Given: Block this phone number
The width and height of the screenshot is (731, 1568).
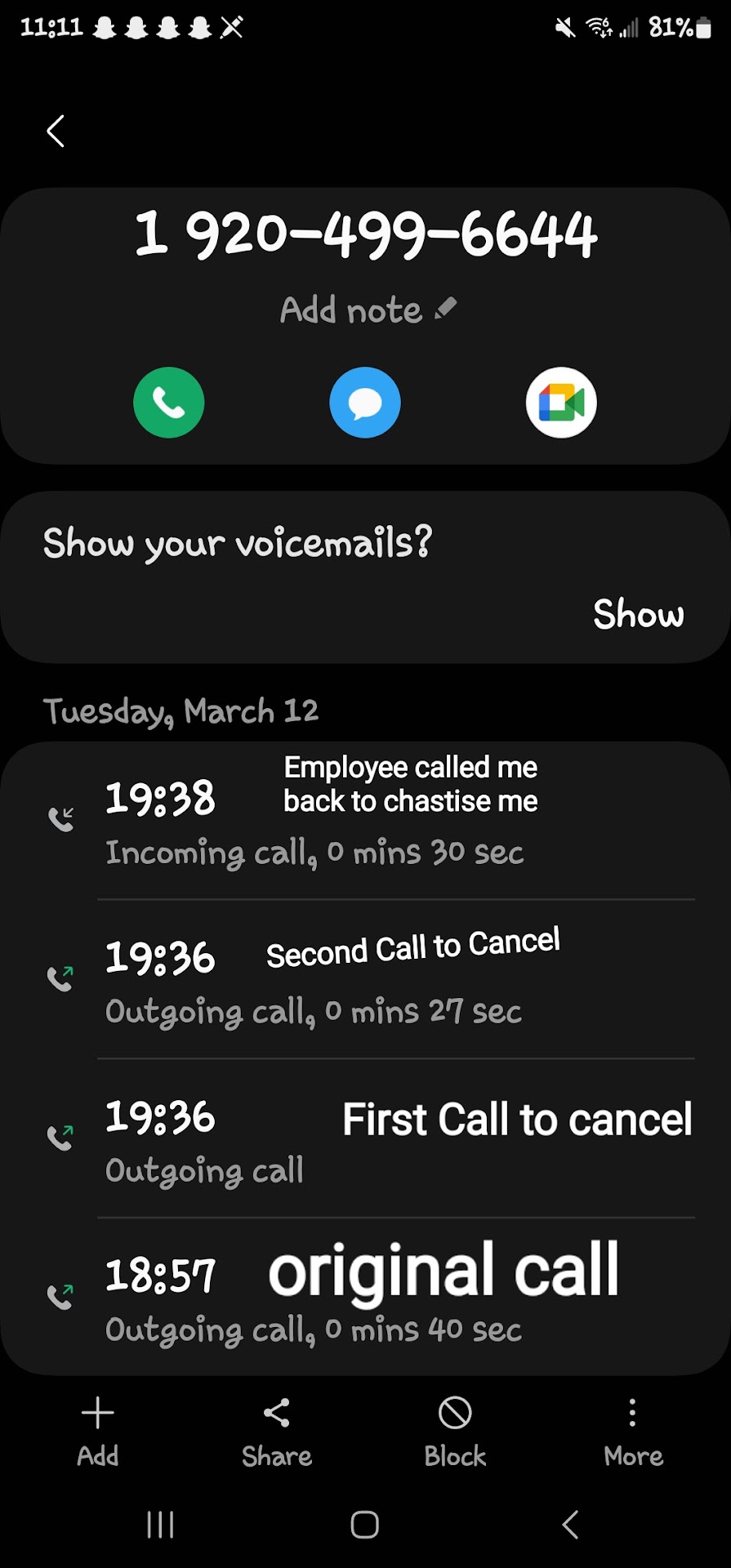Looking at the screenshot, I should coord(455,1429).
